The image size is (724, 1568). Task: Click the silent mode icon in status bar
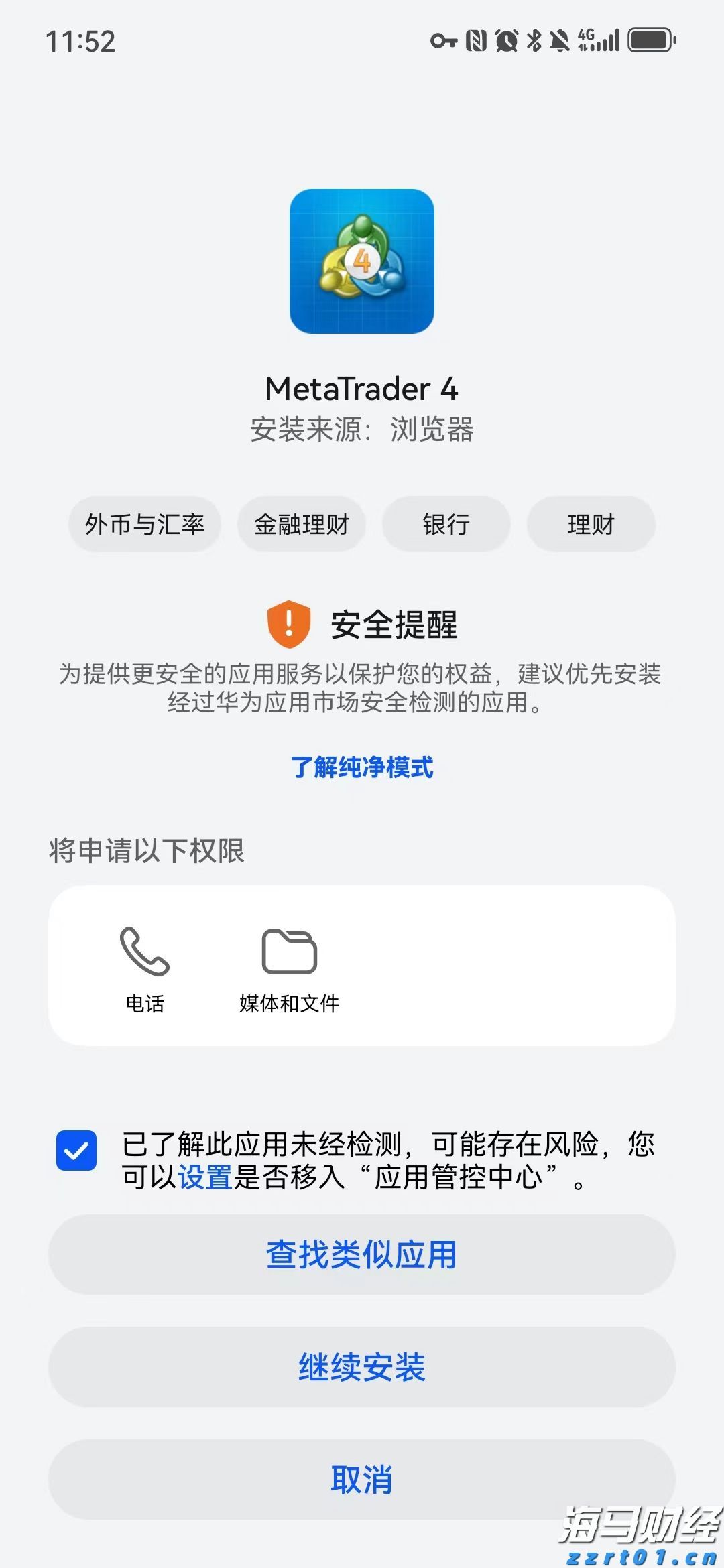tap(561, 40)
